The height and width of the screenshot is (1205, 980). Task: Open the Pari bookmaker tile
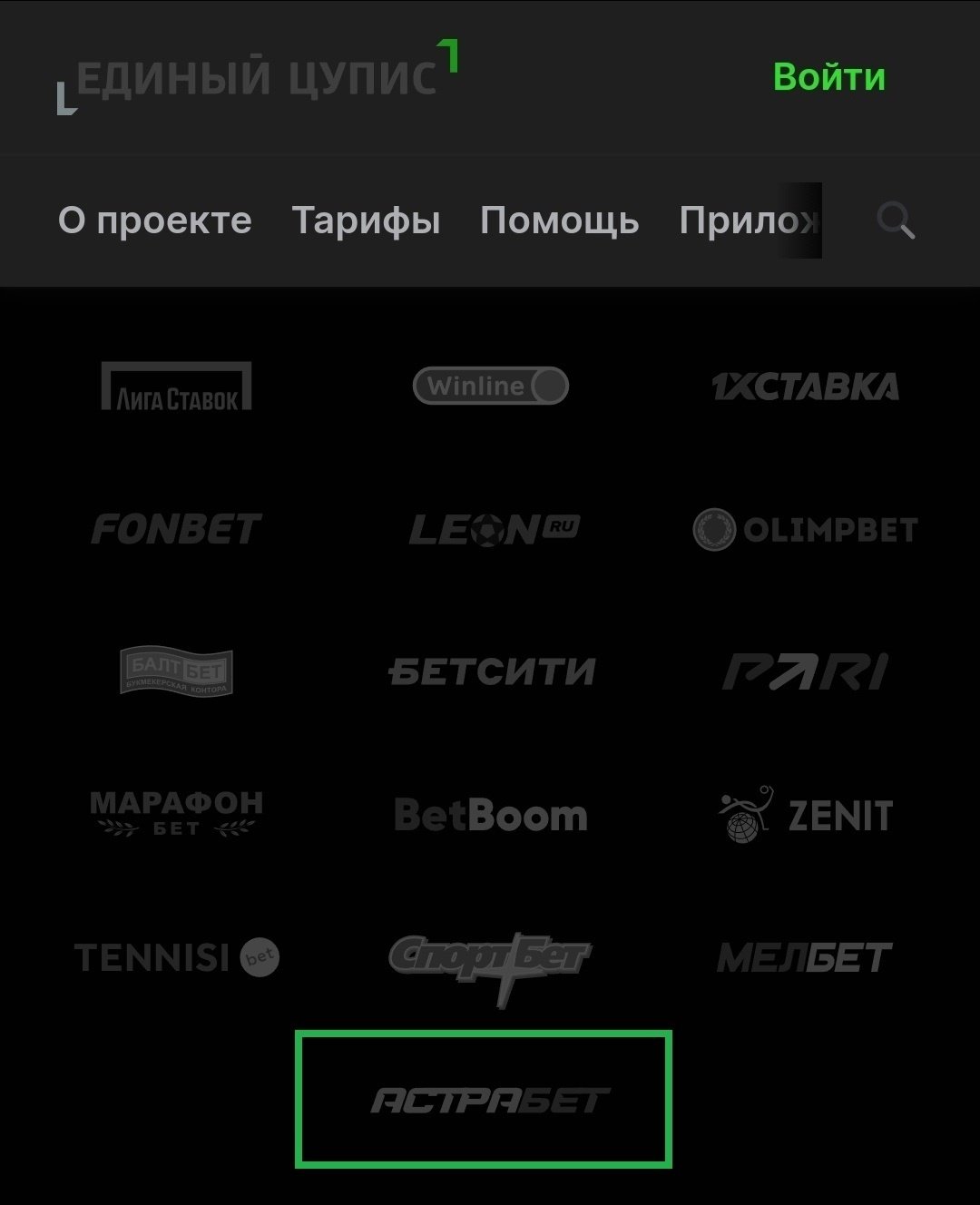(805, 671)
